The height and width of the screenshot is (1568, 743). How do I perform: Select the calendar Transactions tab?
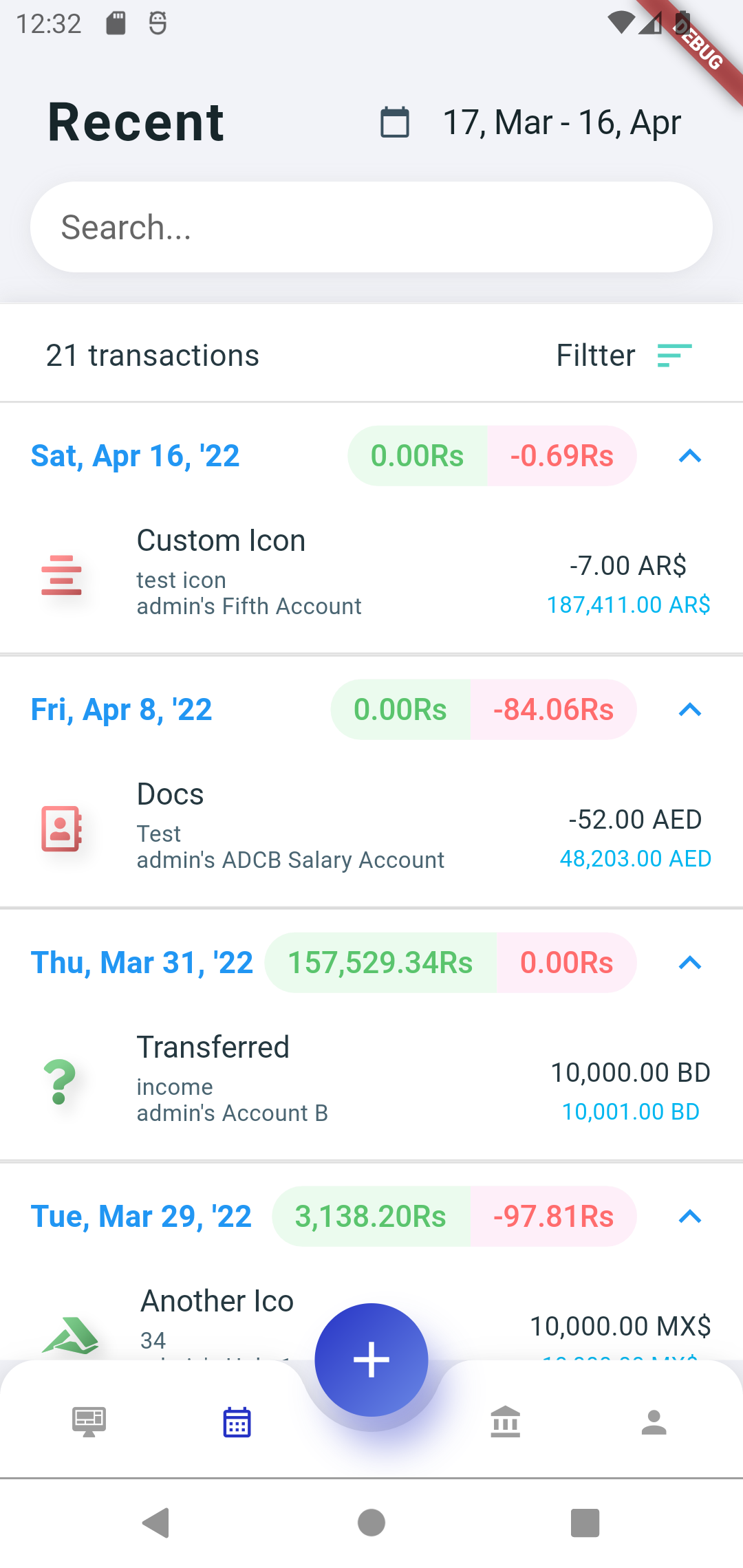tap(237, 1424)
